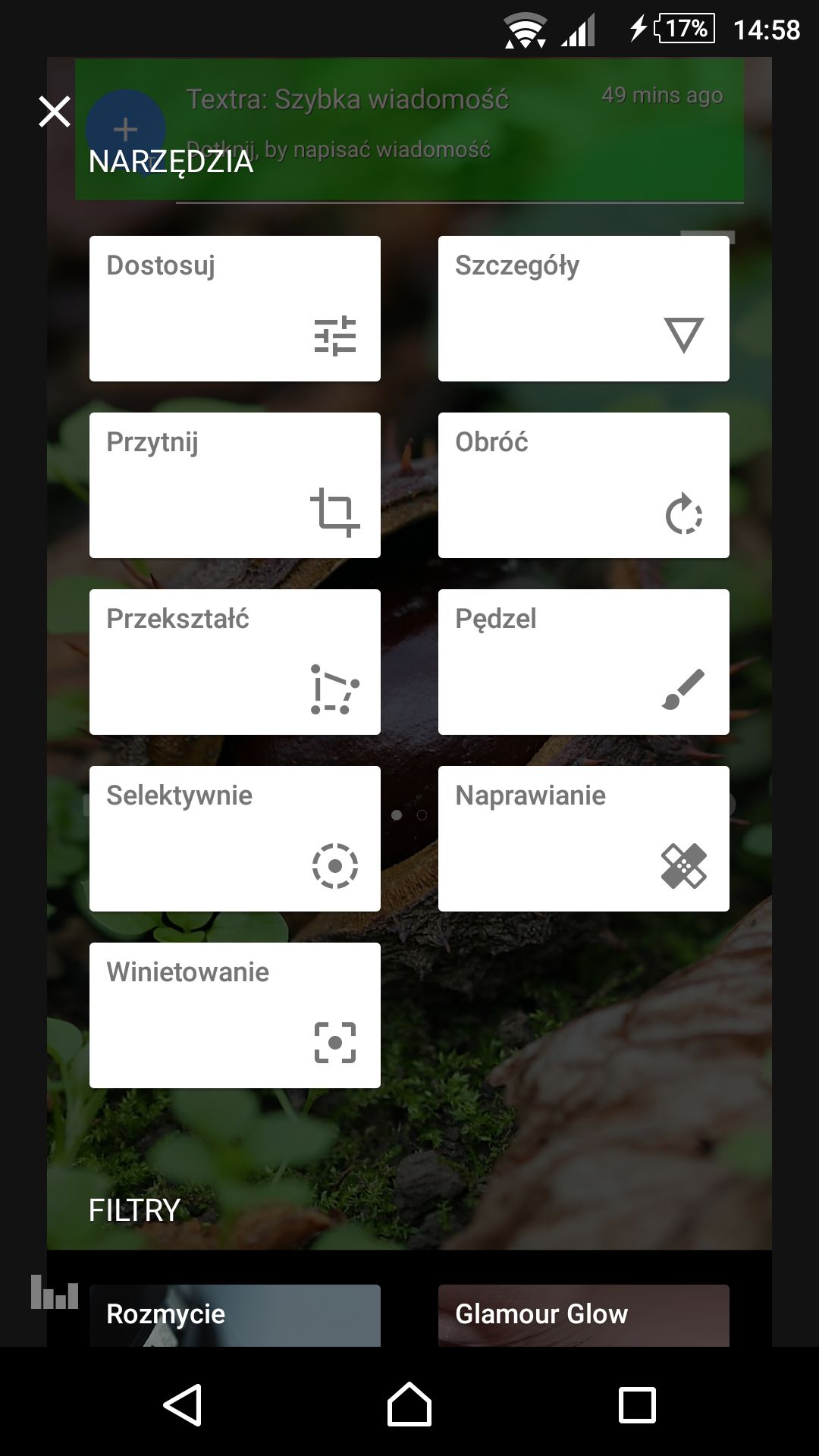819x1456 pixels.
Task: Apply the Rozmycie filter
Action: point(235,1316)
